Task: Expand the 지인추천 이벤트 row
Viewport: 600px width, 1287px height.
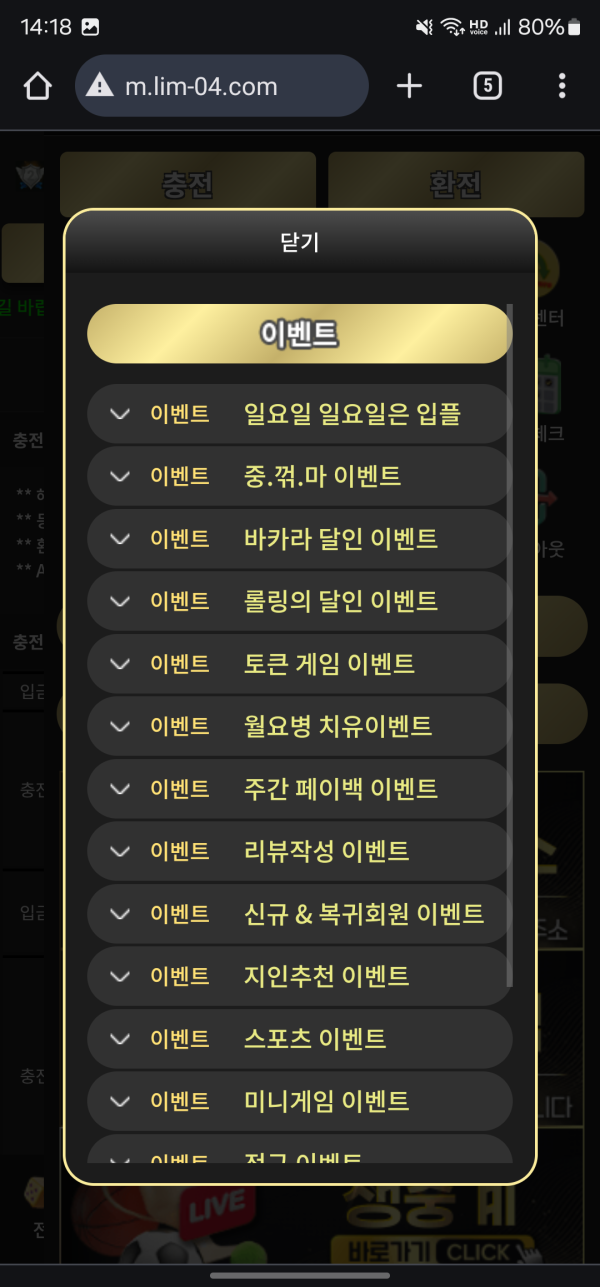Action: 299,976
